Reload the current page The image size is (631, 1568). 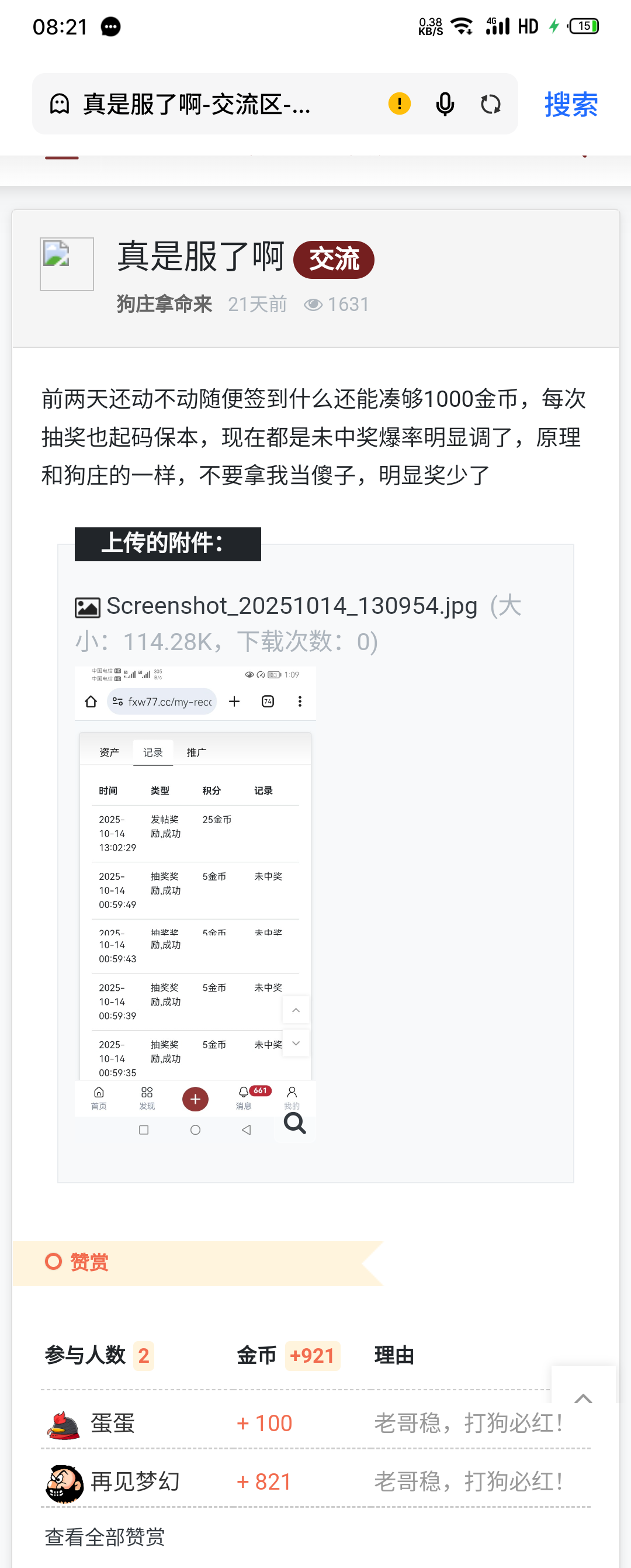(x=490, y=104)
